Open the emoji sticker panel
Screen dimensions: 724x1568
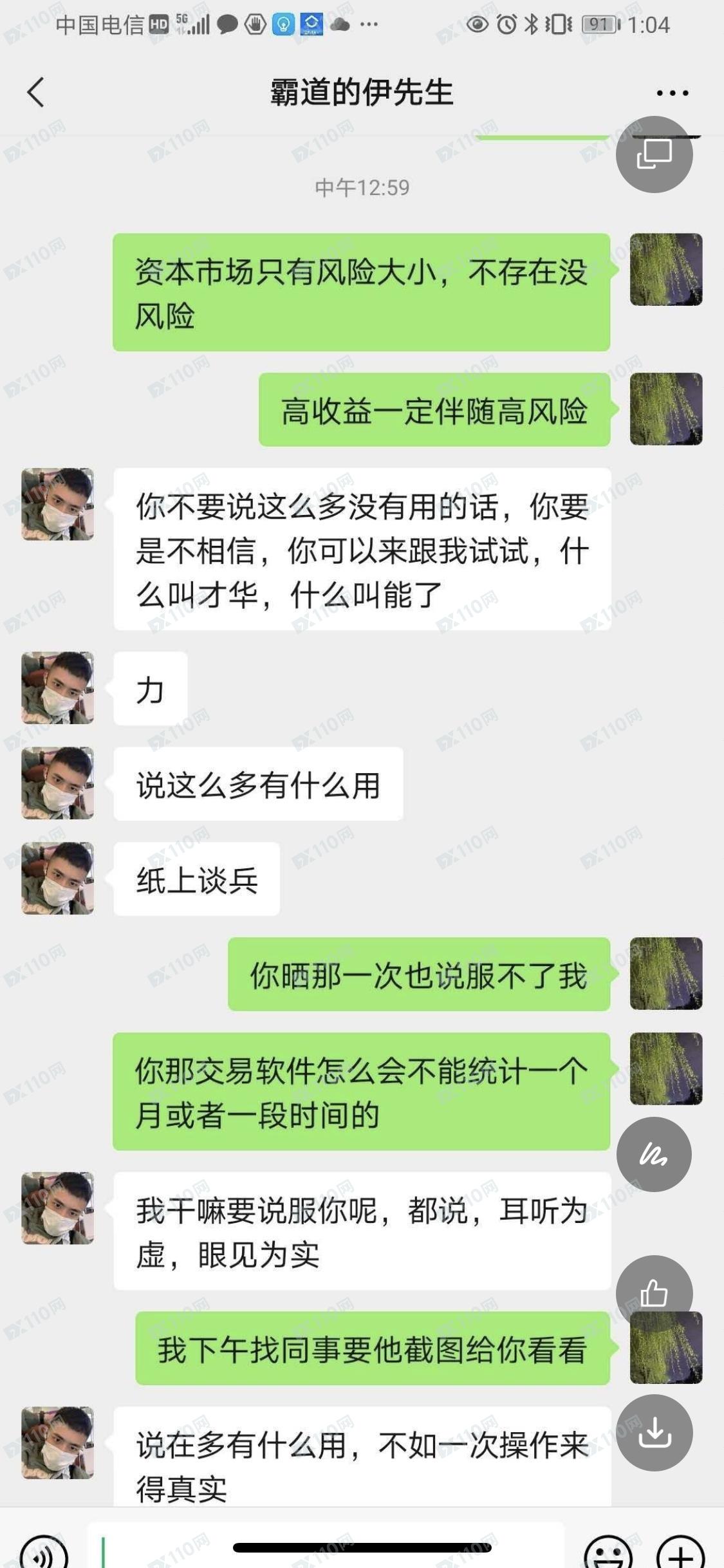609,1553
